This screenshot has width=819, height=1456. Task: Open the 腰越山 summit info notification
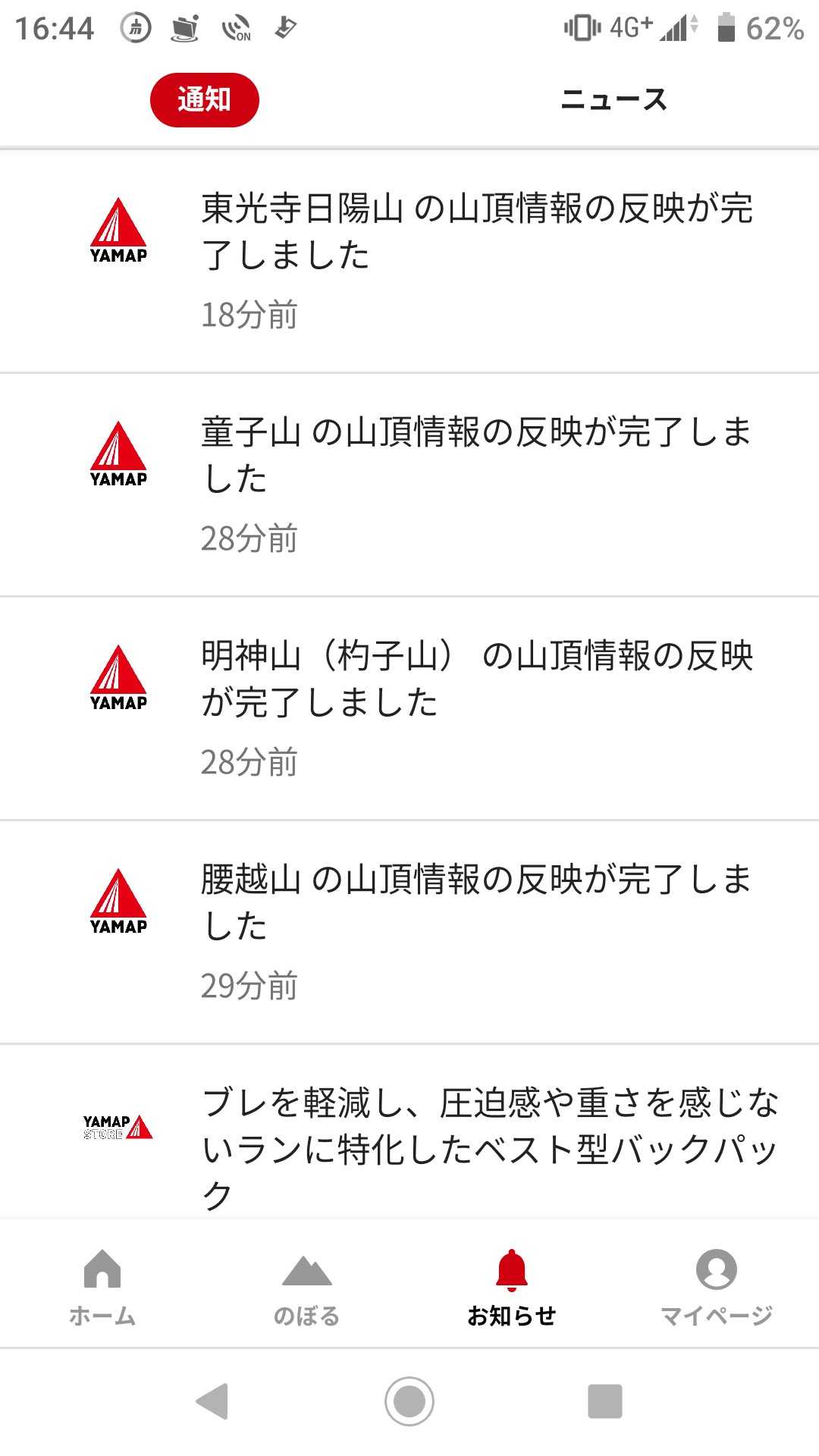[476, 931]
